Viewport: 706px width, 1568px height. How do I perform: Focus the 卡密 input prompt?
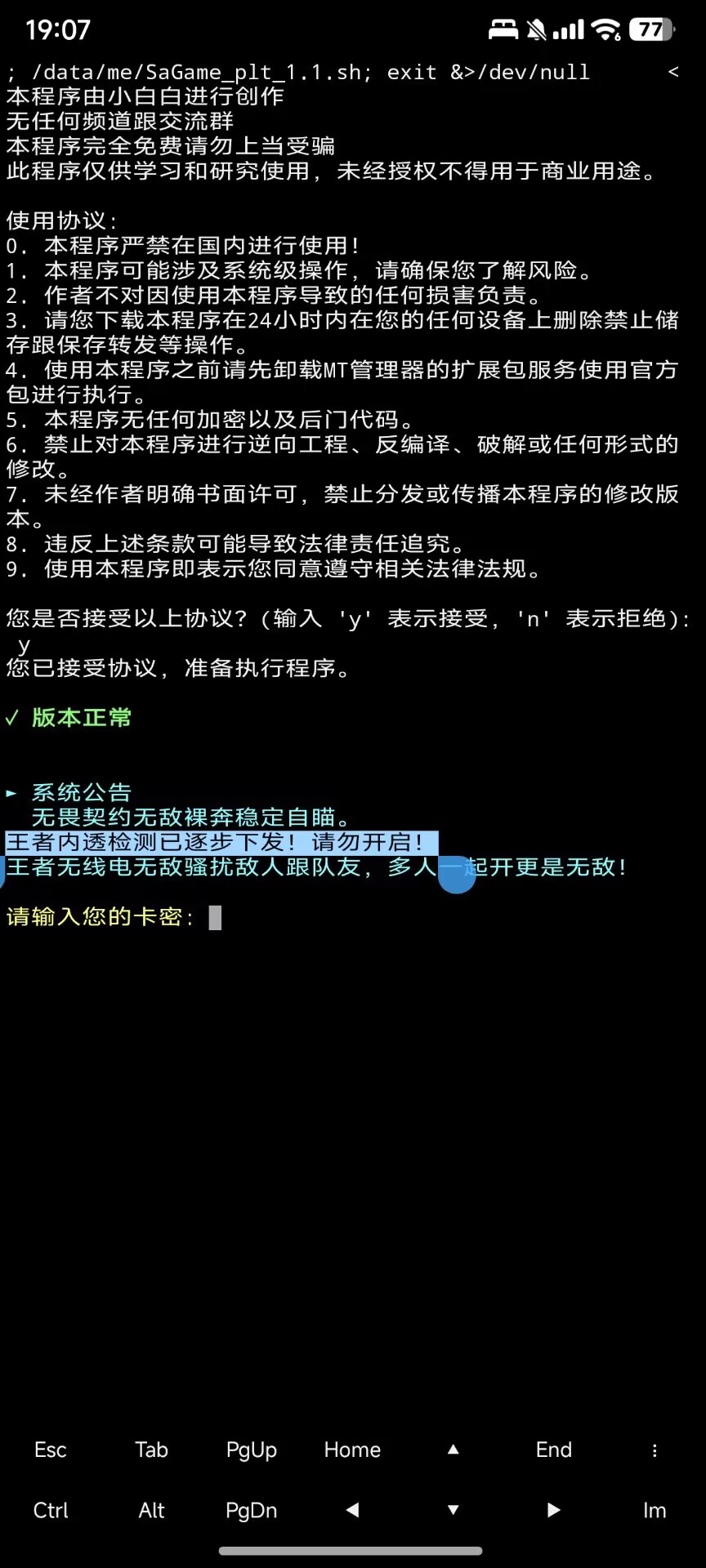[215, 918]
